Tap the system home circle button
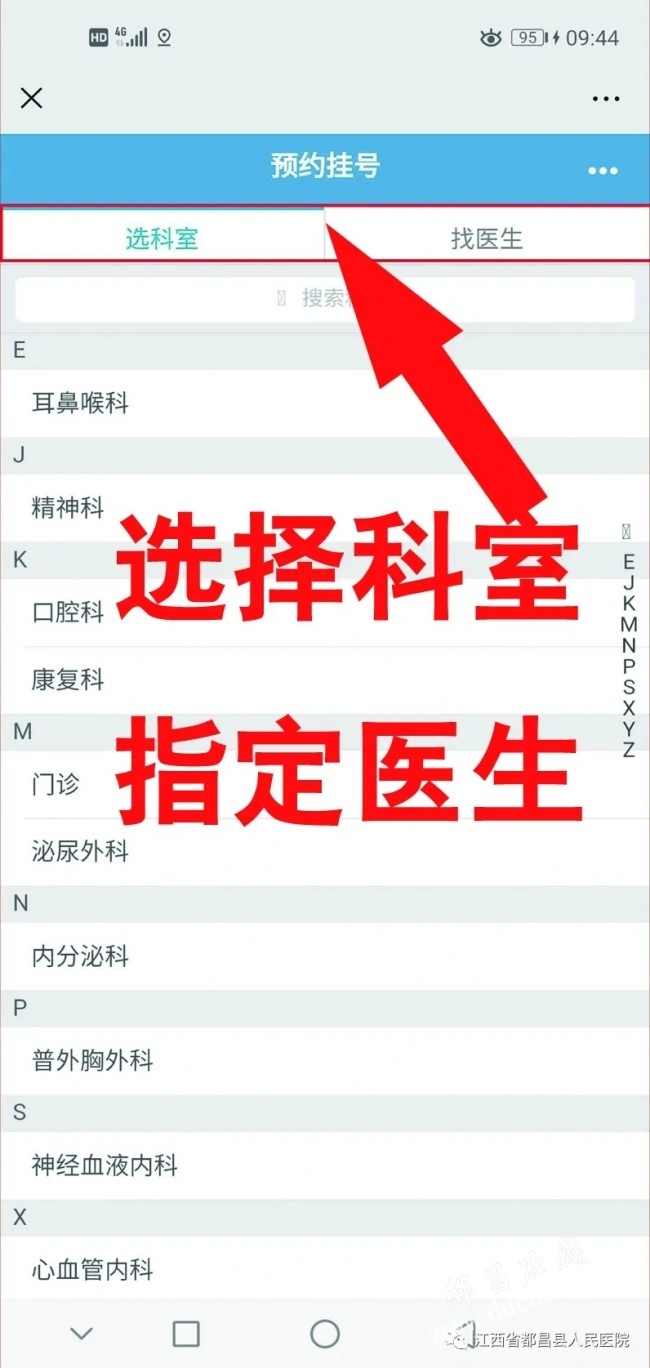Image resolution: width=650 pixels, height=1368 pixels. pyautogui.click(x=325, y=1333)
